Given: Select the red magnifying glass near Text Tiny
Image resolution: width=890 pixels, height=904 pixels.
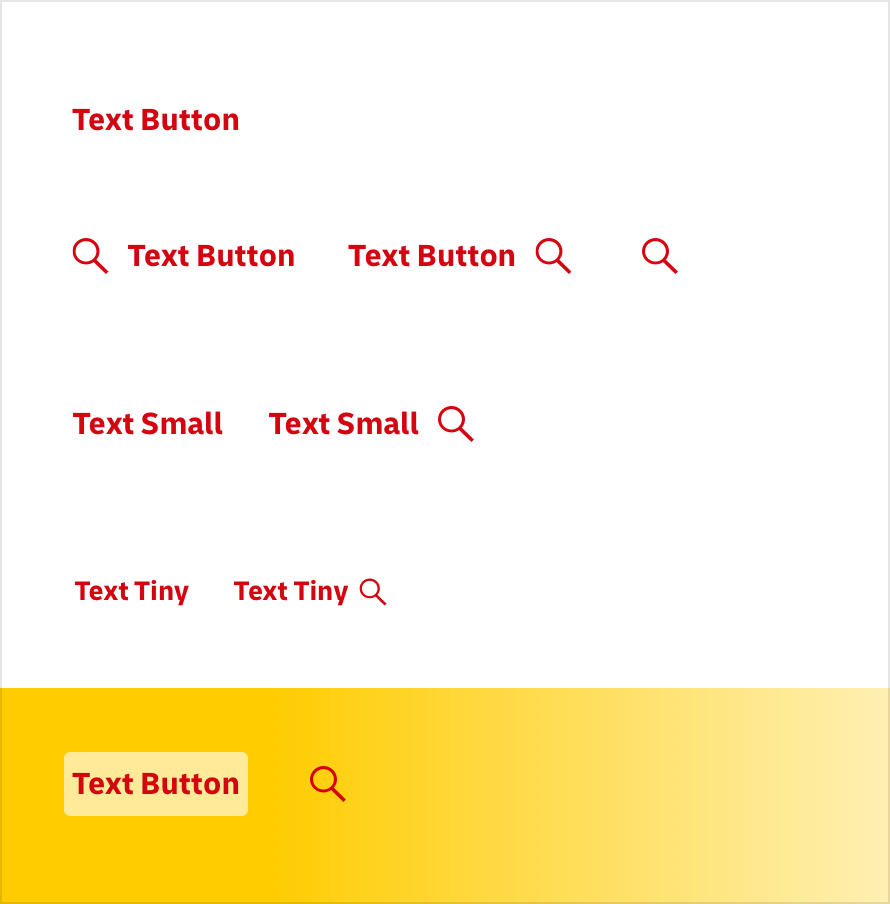Looking at the screenshot, I should (372, 592).
